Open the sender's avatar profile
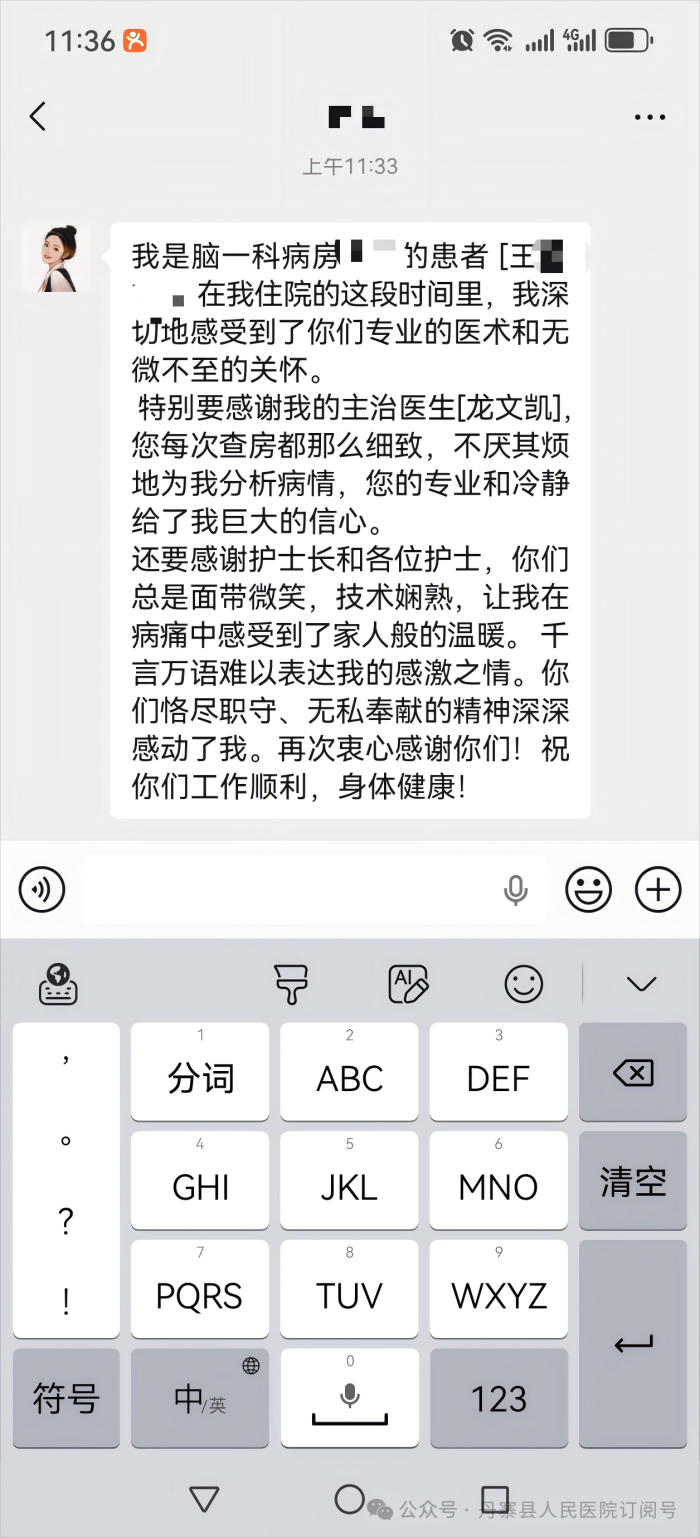The image size is (700, 1538). (x=57, y=258)
